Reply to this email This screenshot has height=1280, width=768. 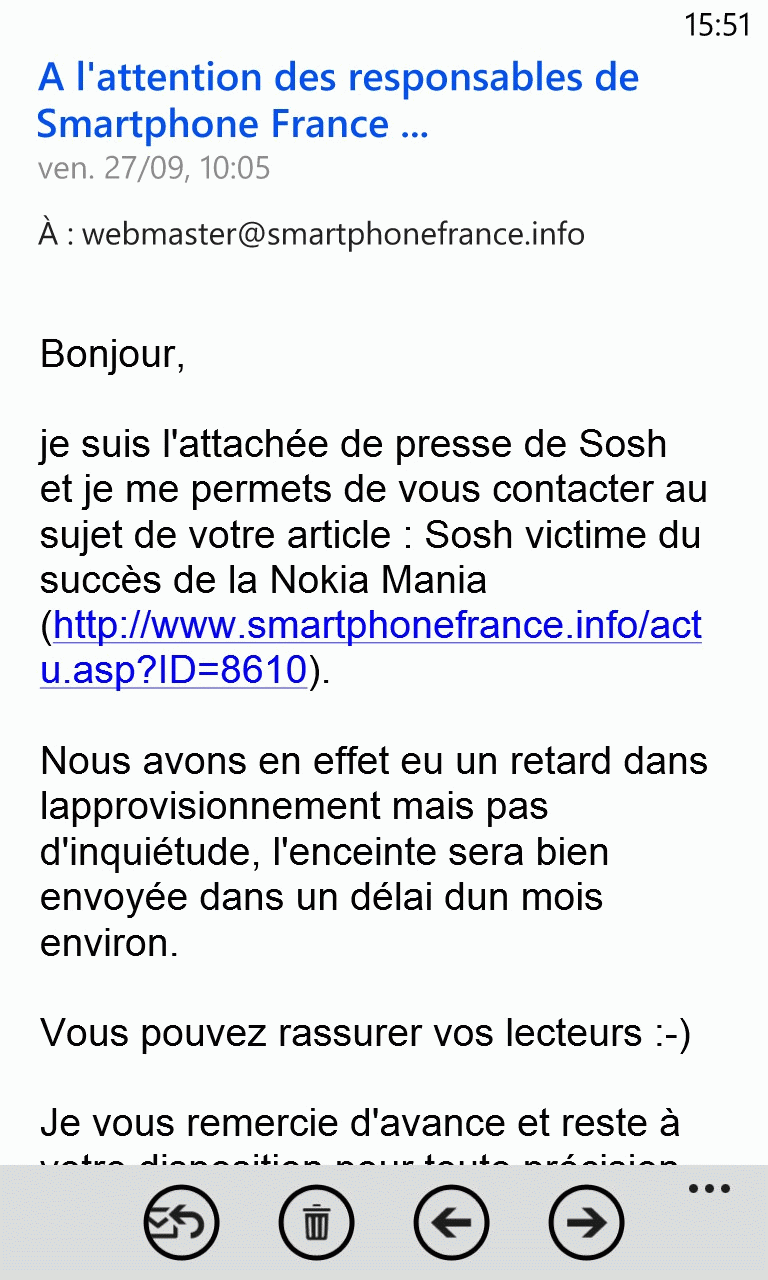tap(181, 1222)
